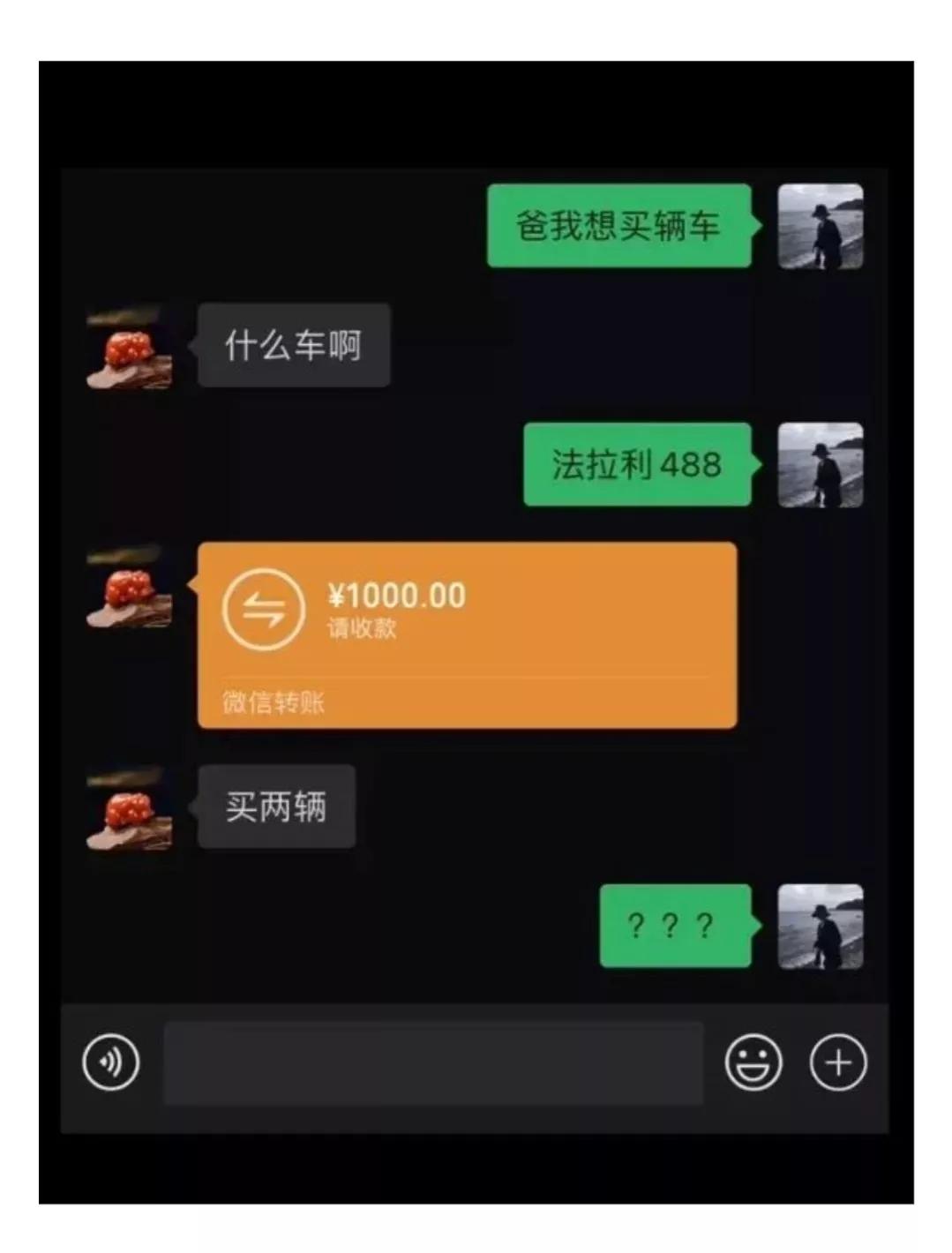
Task: Tap the voice message icon
Action: point(109,1062)
